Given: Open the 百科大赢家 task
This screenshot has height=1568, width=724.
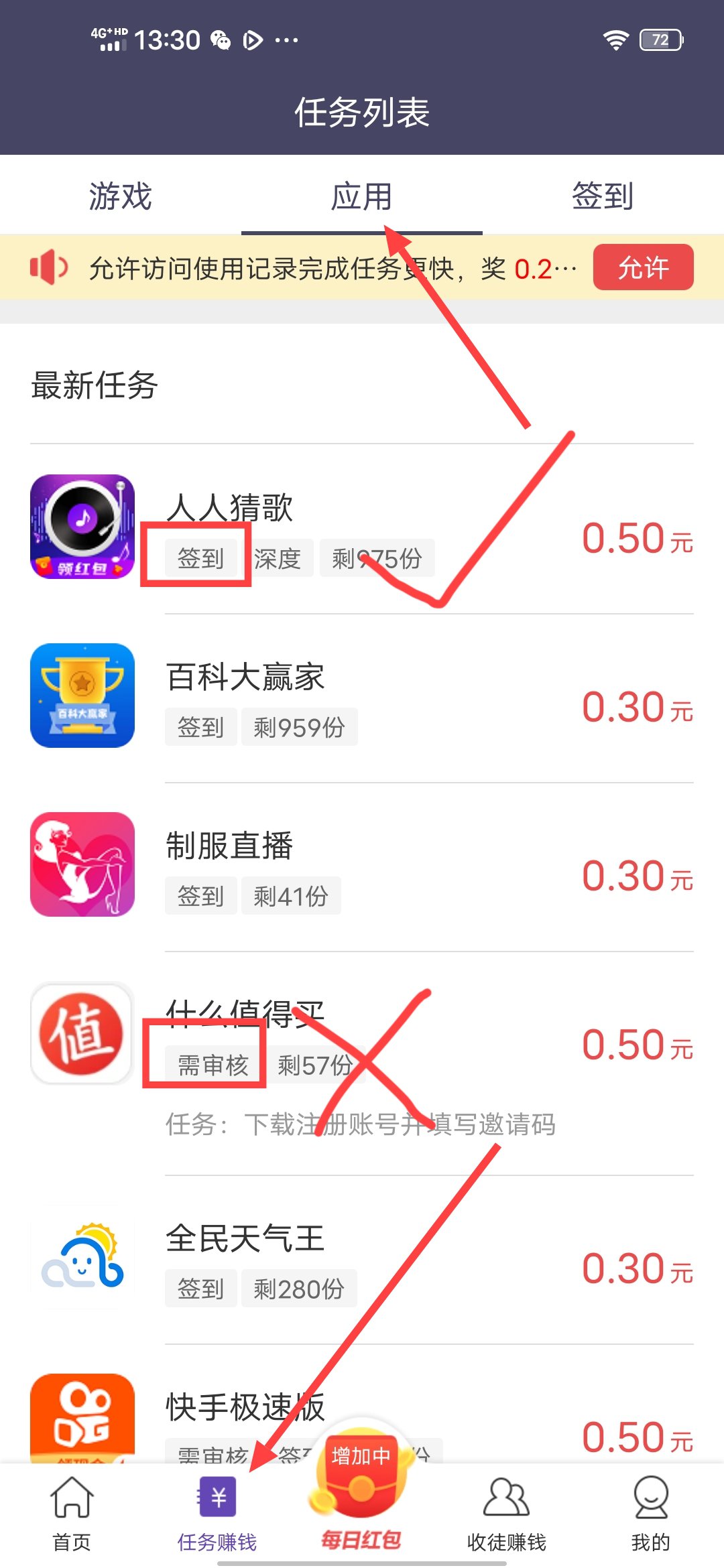Looking at the screenshot, I should (362, 698).
